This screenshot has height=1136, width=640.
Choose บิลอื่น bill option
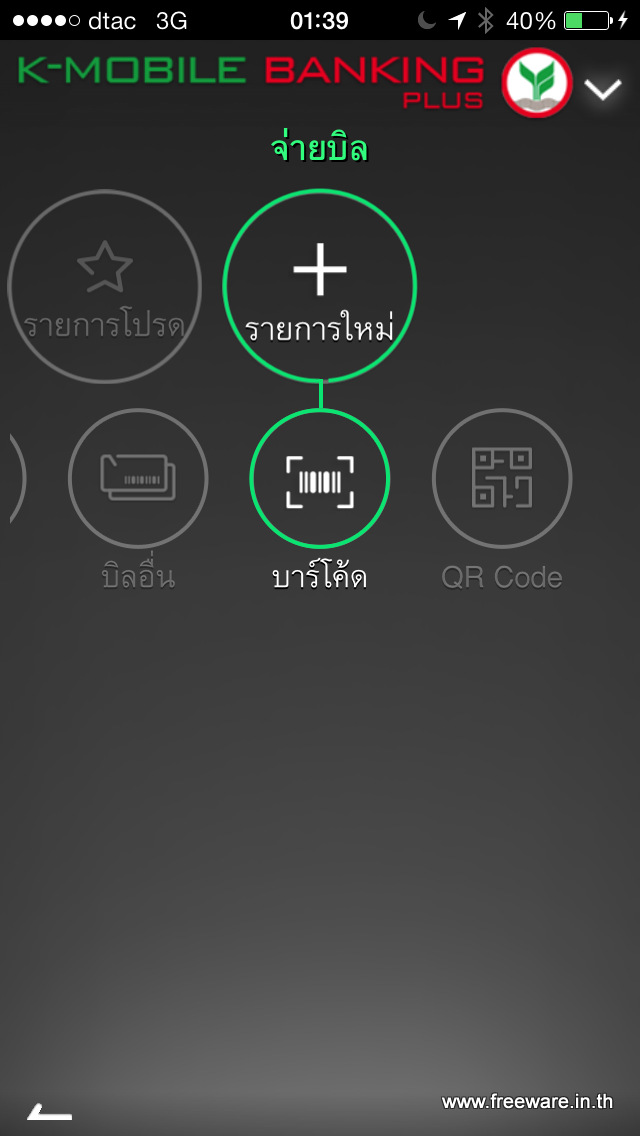point(138,478)
